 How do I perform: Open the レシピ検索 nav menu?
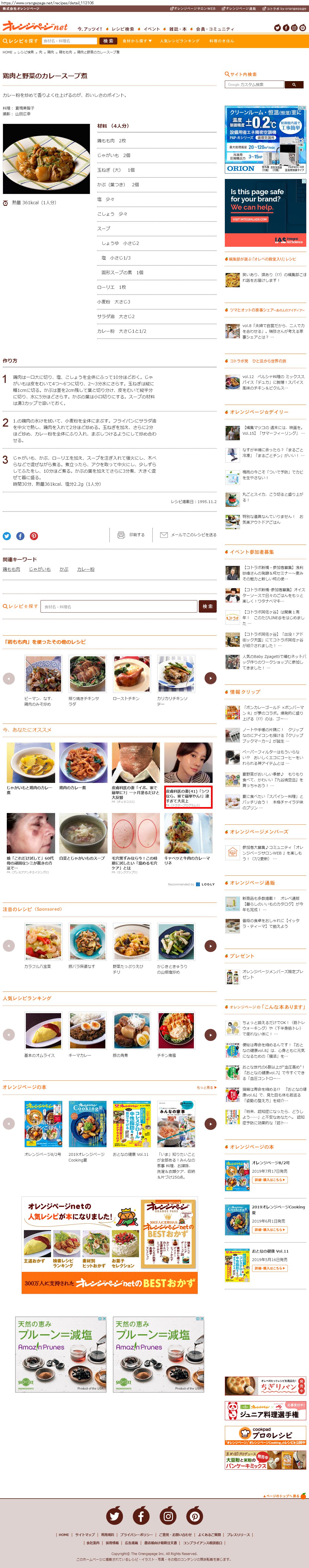pos(122,28)
